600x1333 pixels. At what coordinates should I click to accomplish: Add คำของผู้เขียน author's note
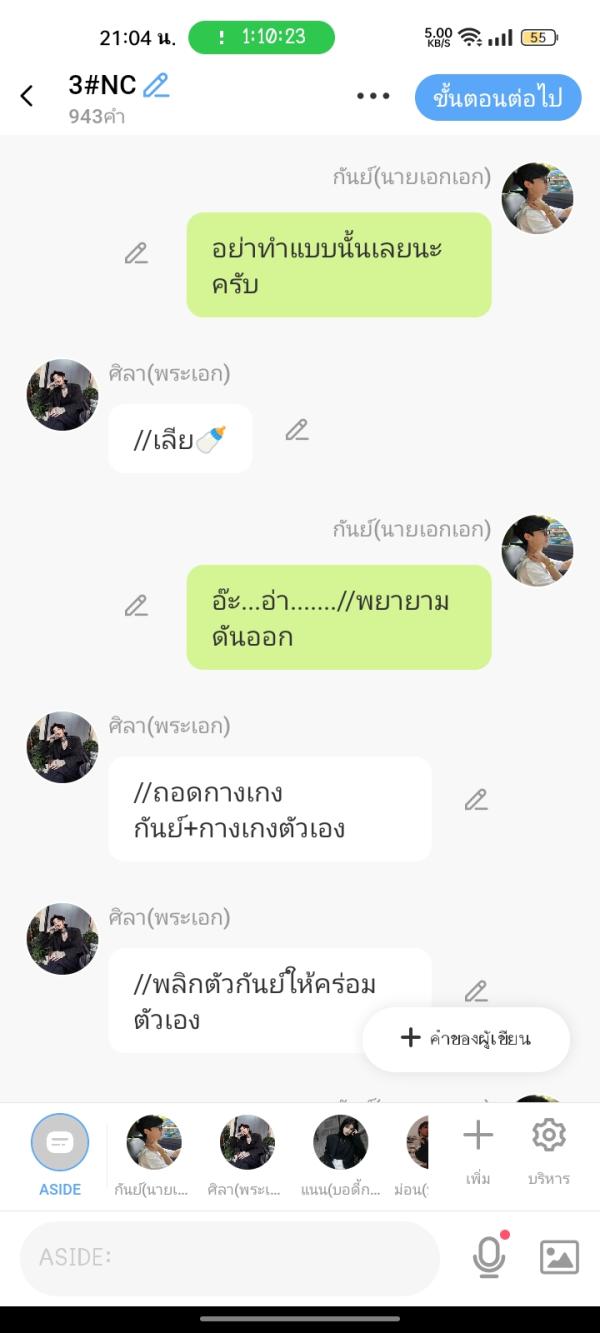466,1039
